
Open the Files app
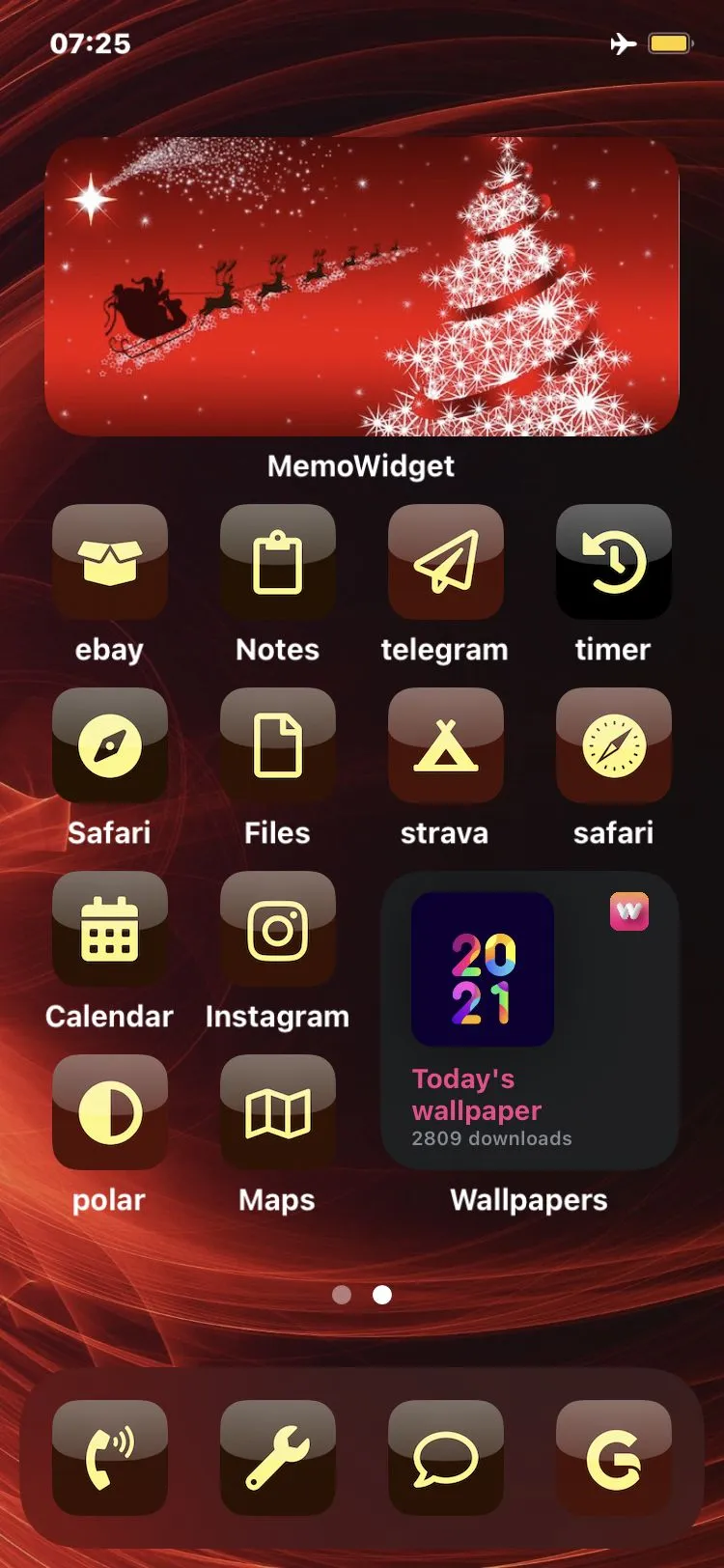[277, 745]
